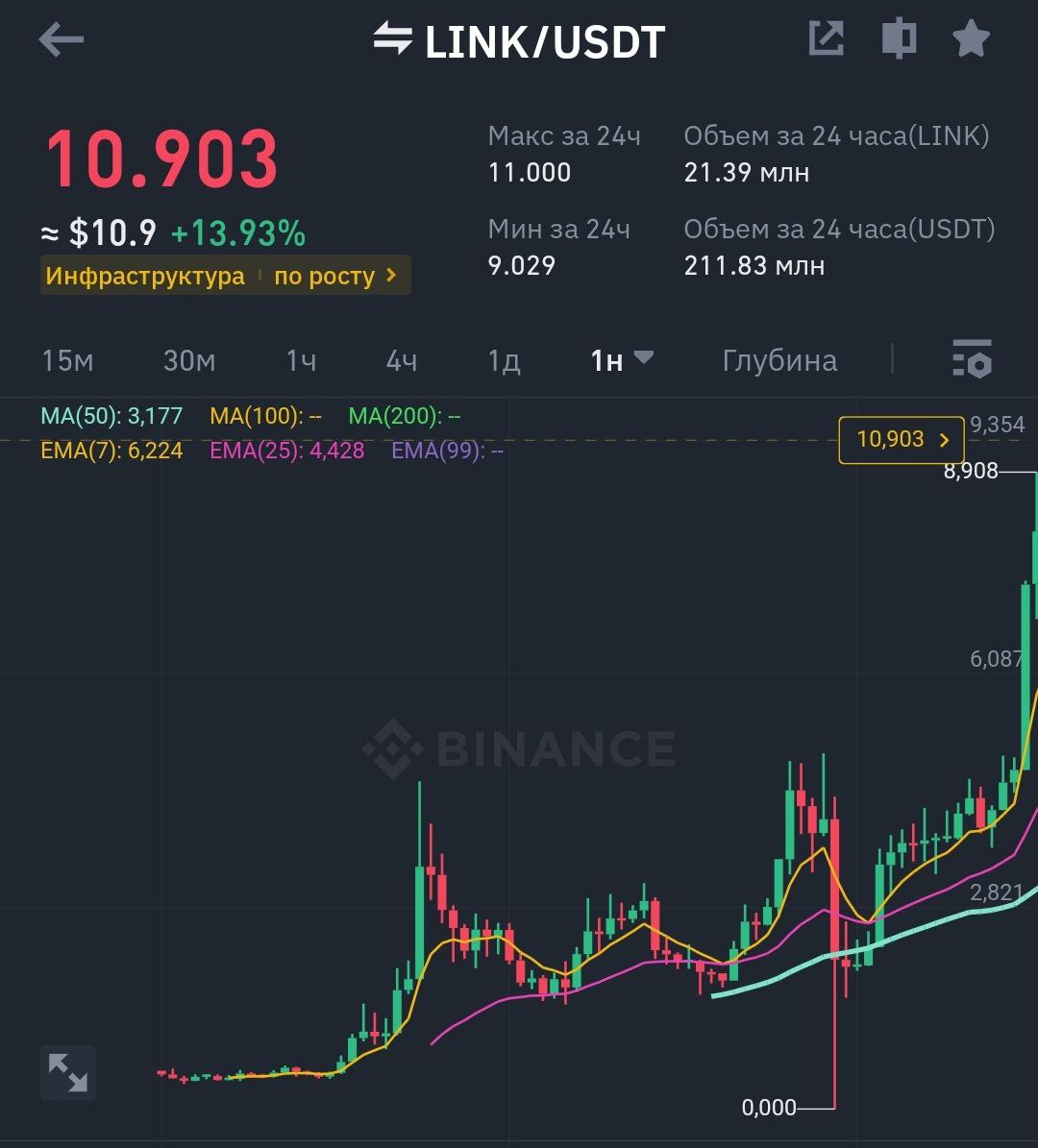This screenshot has width=1038, height=1148.
Task: Select the 30м timeframe
Action: pyautogui.click(x=189, y=361)
